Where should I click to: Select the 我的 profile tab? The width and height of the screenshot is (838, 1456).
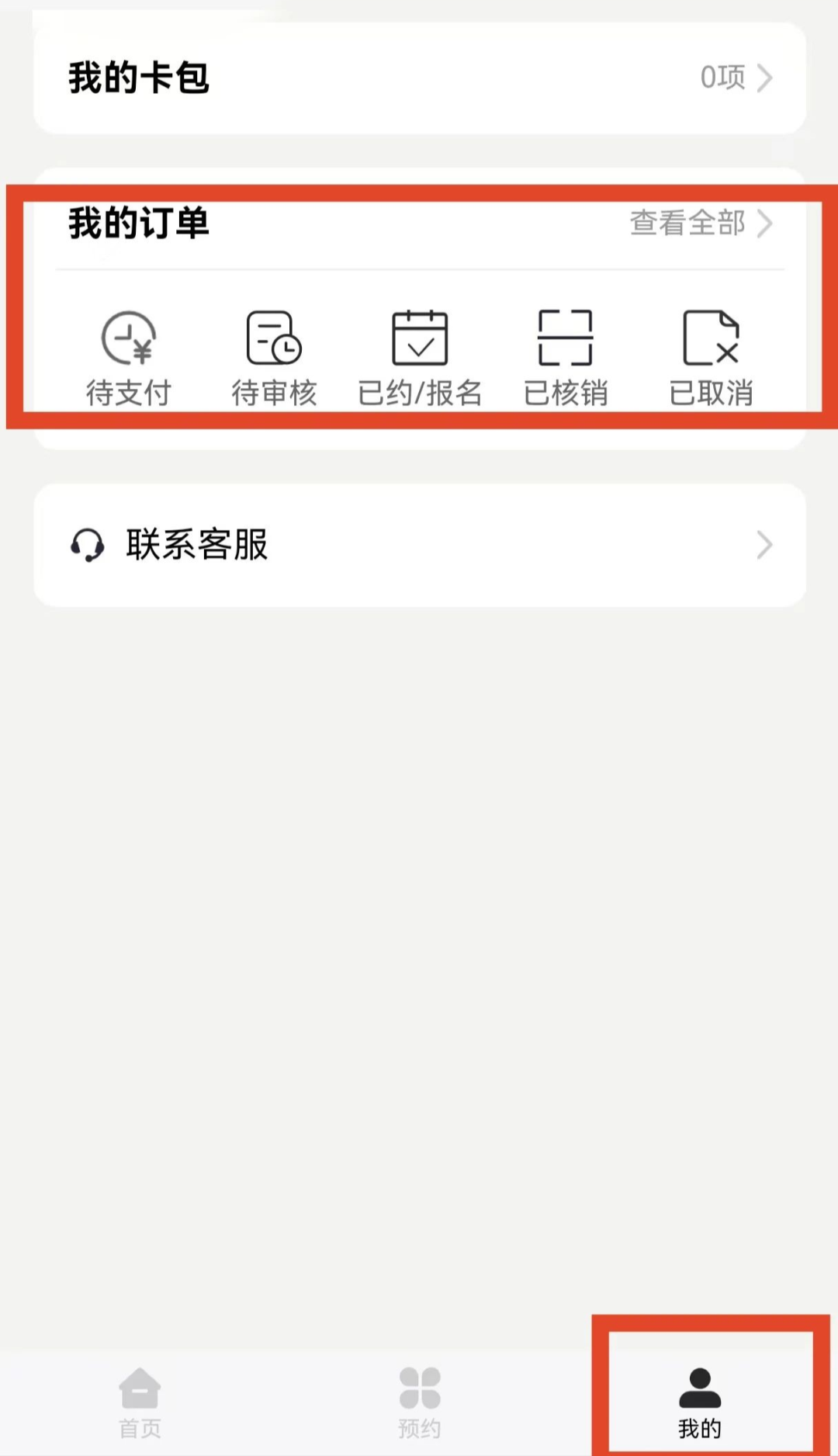700,1402
